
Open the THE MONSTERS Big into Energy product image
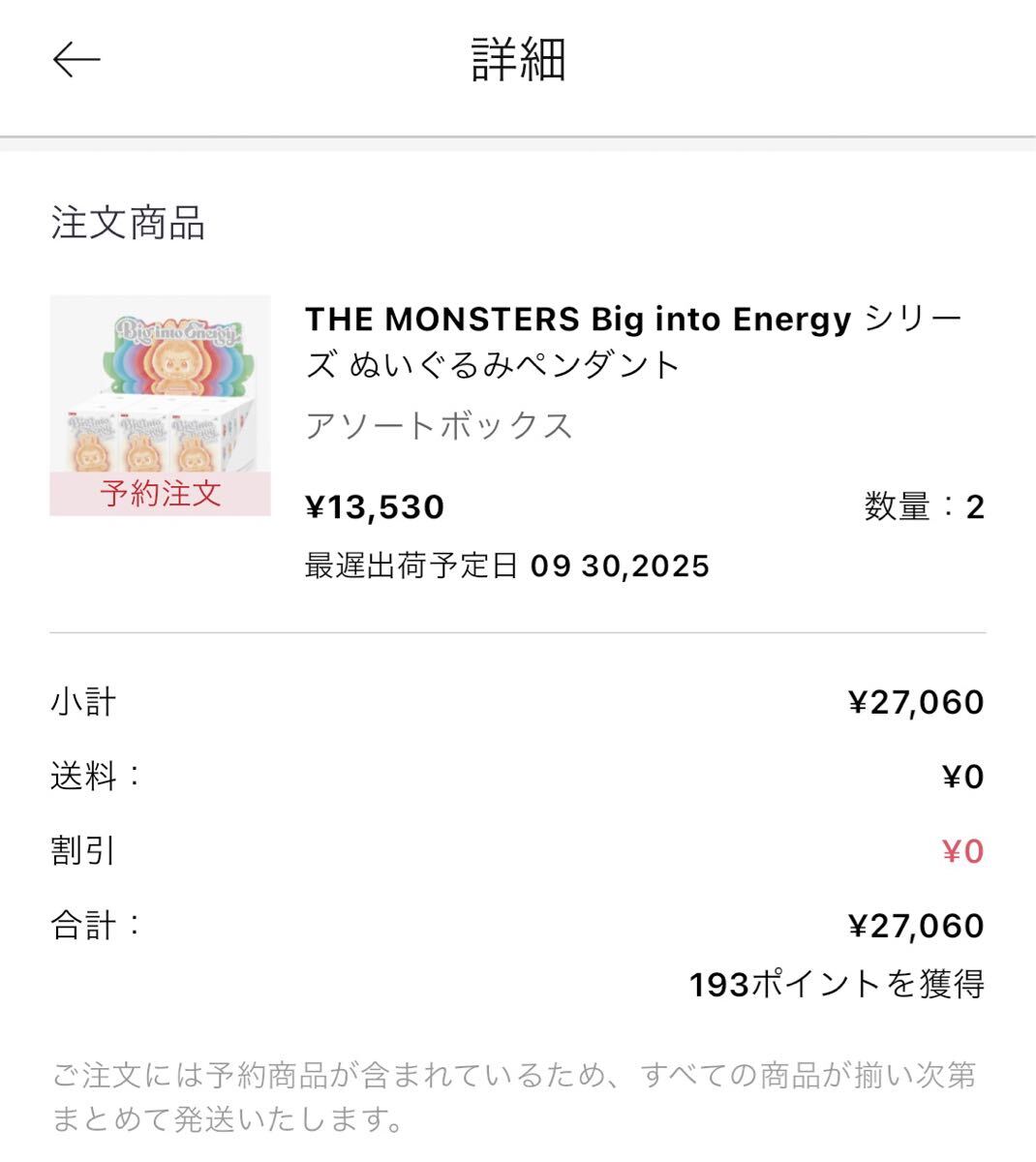point(160,405)
